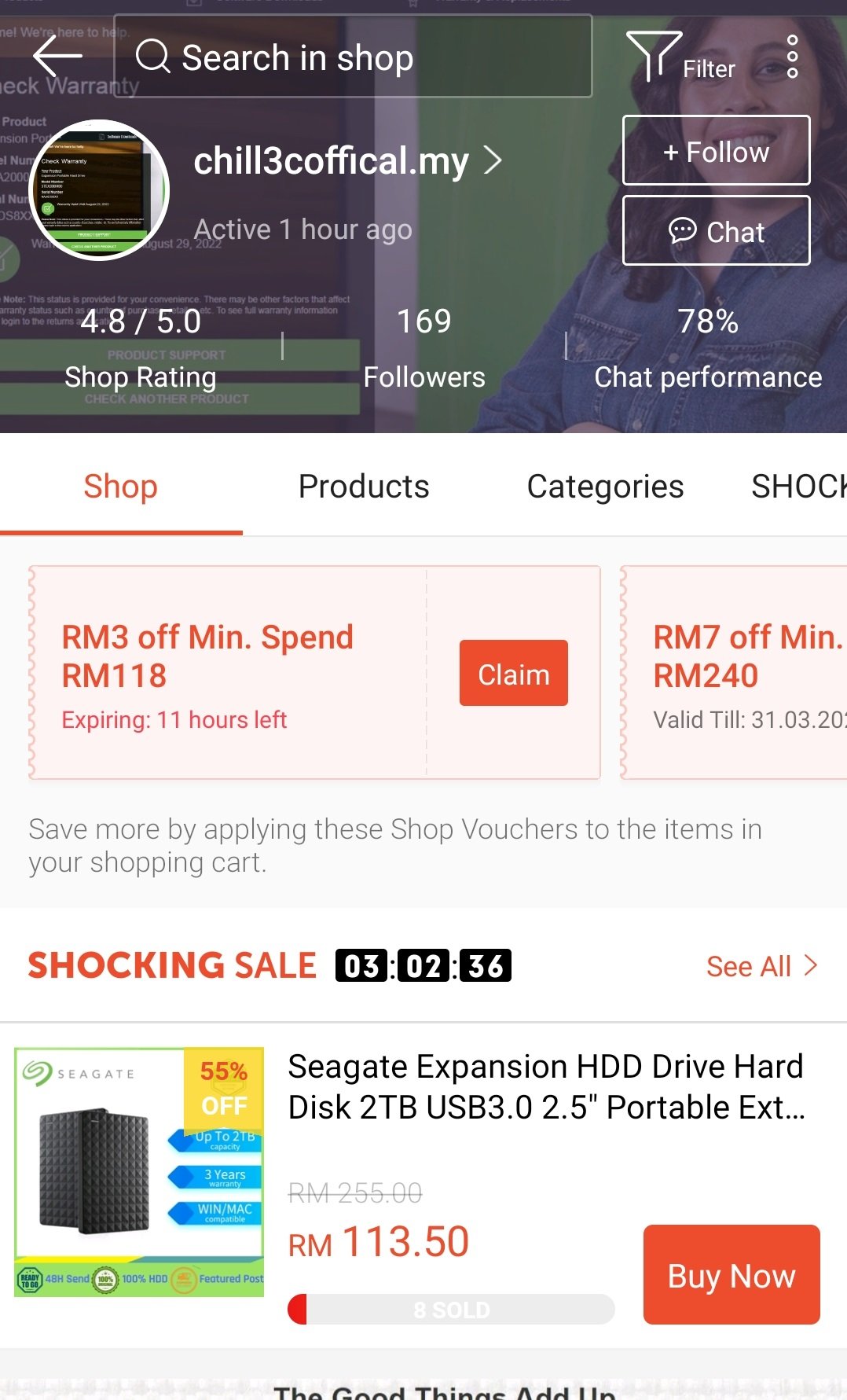847x1400 pixels.
Task: Click the chevron next to chill3coffical.my
Action: pos(494,161)
